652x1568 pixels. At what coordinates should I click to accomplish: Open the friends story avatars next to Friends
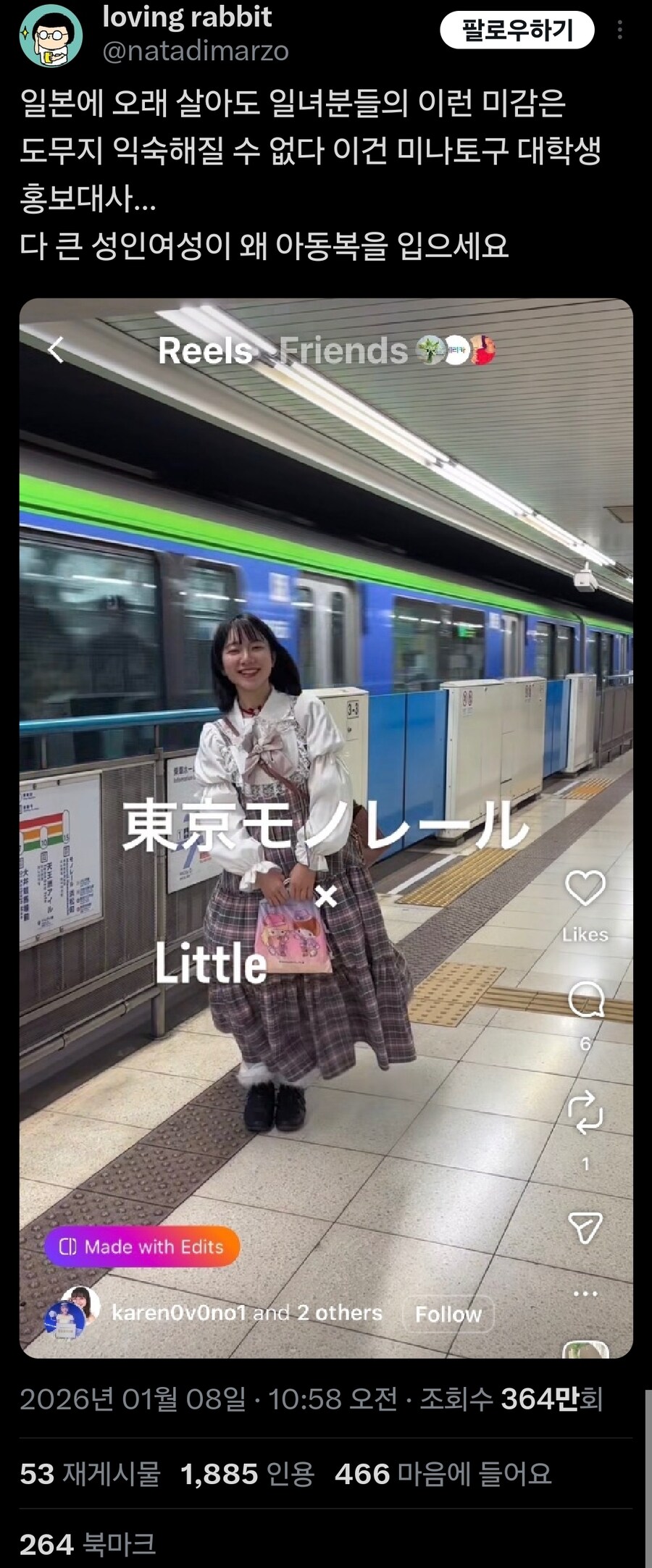click(457, 351)
